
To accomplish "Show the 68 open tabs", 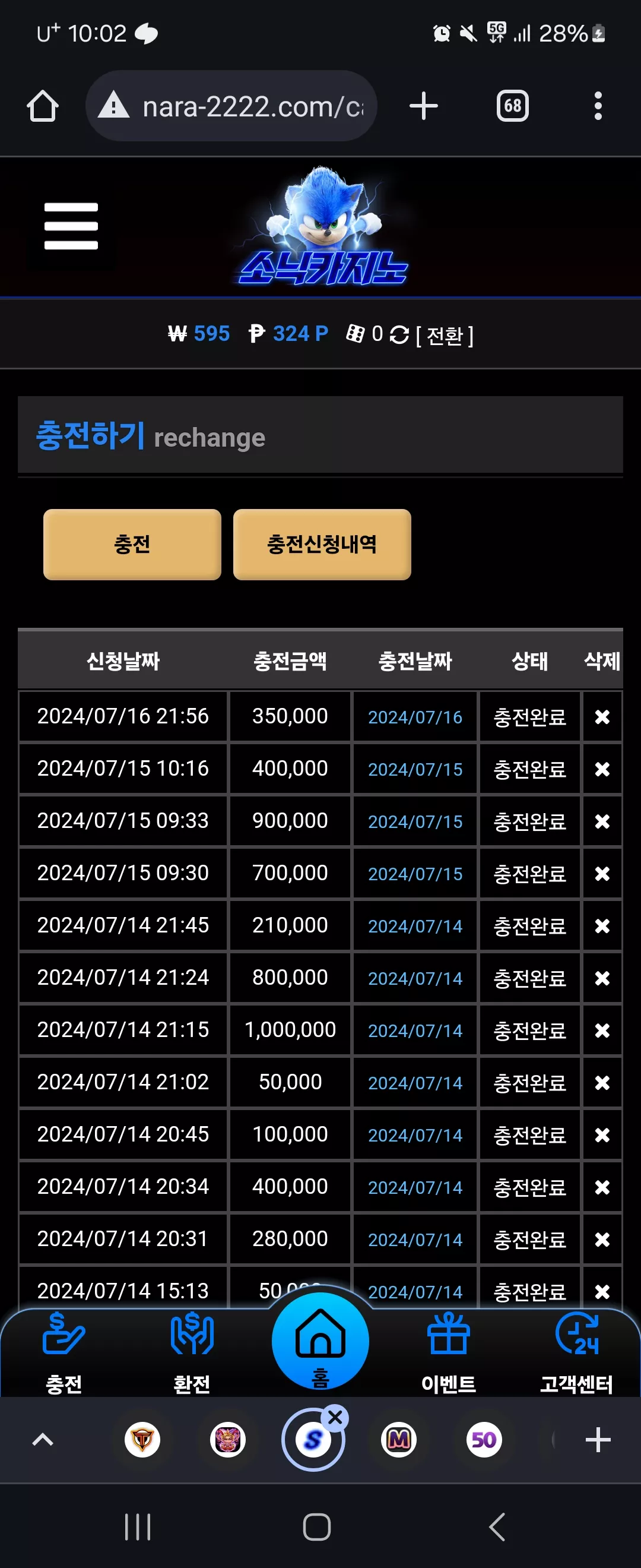I will pos(513,106).
